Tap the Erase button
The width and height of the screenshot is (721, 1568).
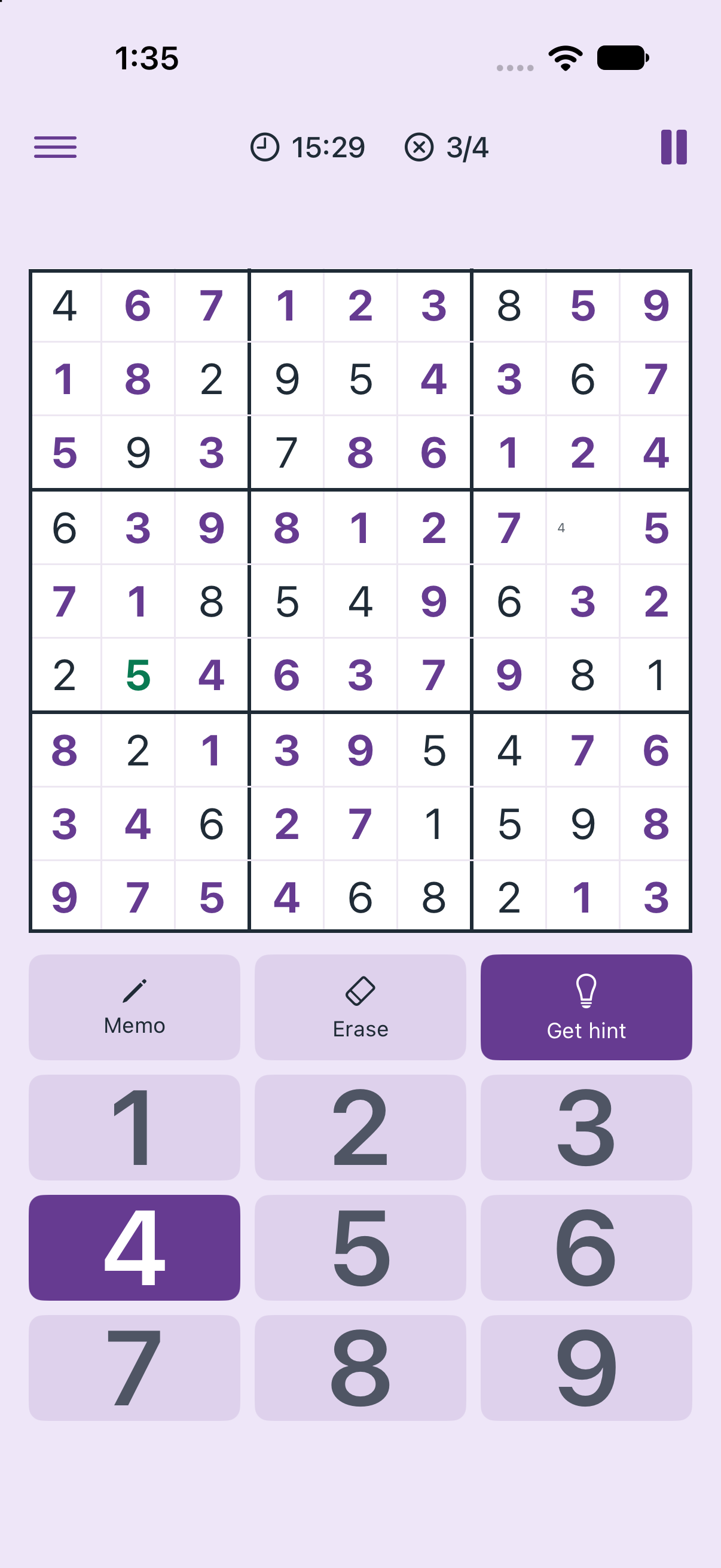click(360, 1007)
